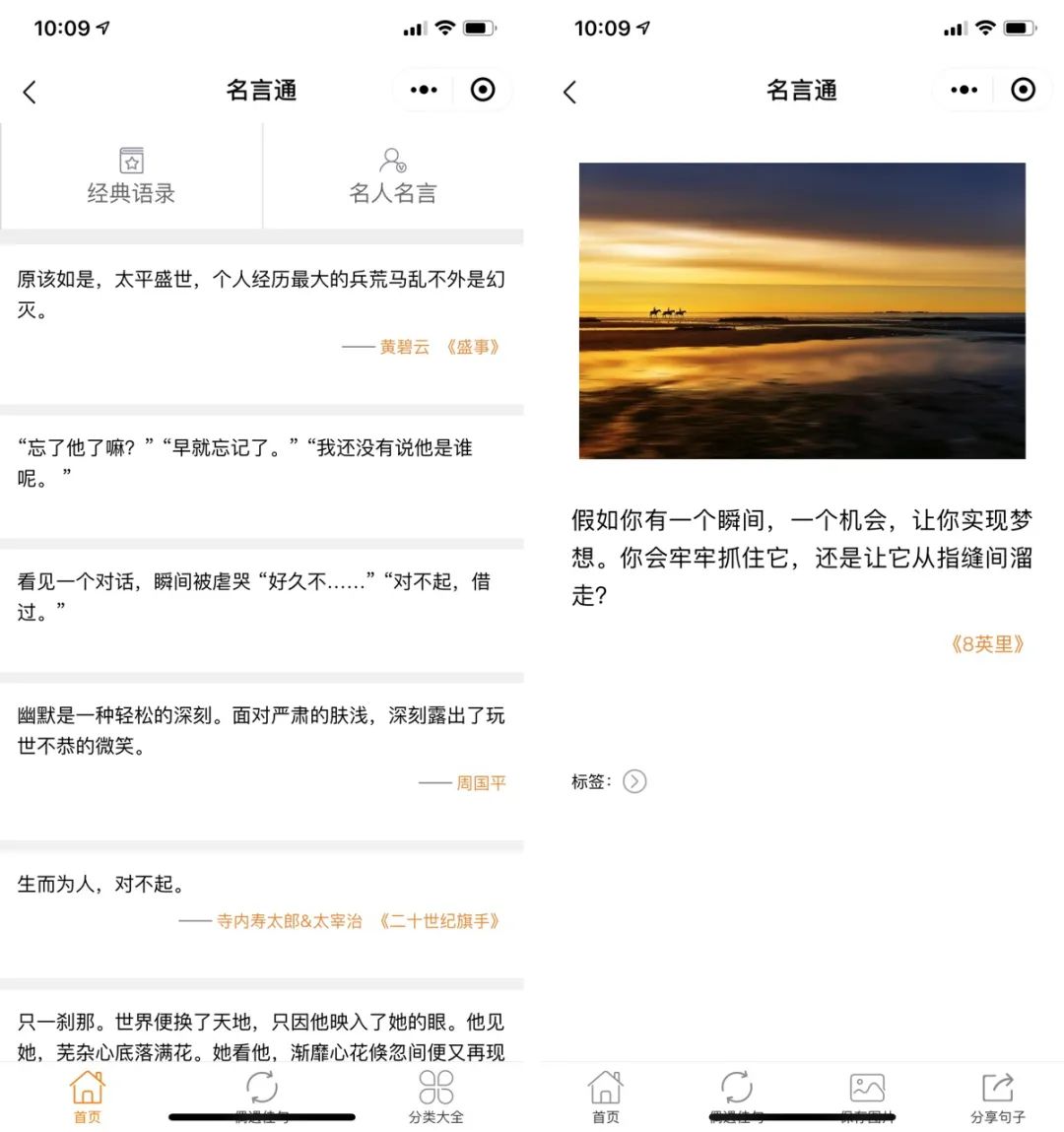Image resolution: width=1064 pixels, height=1132 pixels.
Task: Open the 分类大全 tab
Action: (435, 1096)
